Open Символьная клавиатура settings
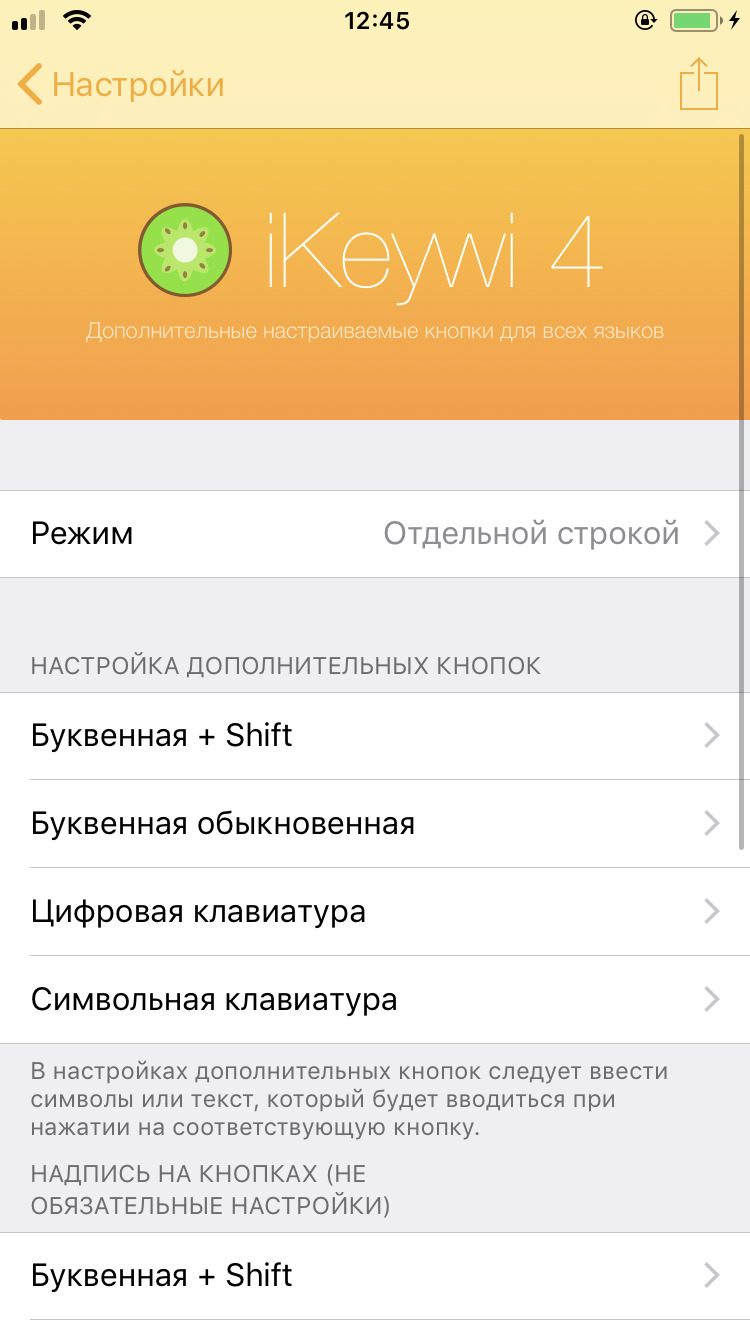Screen dimensions: 750x1334 [375, 1000]
